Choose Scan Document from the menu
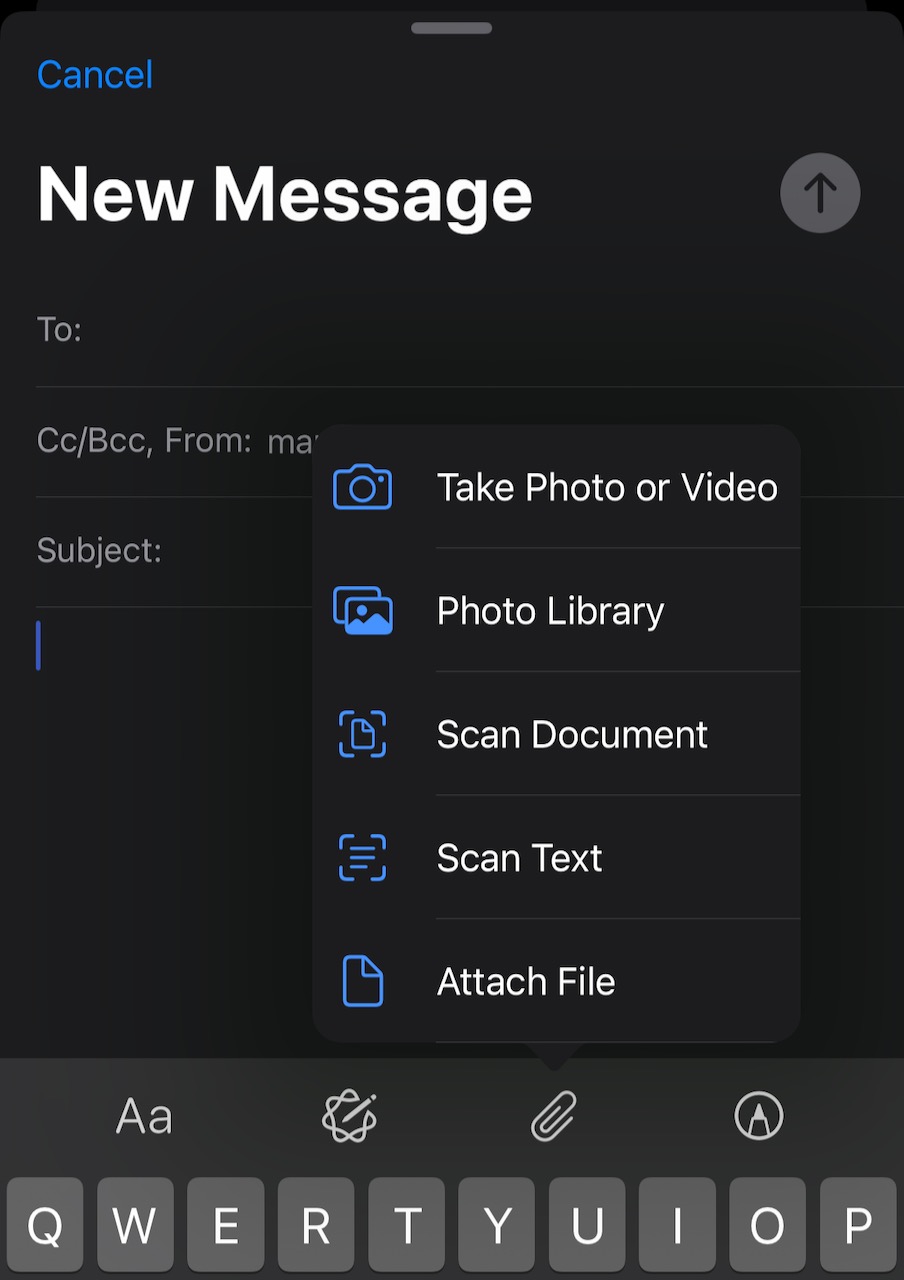Viewport: 904px width, 1280px height. point(572,734)
